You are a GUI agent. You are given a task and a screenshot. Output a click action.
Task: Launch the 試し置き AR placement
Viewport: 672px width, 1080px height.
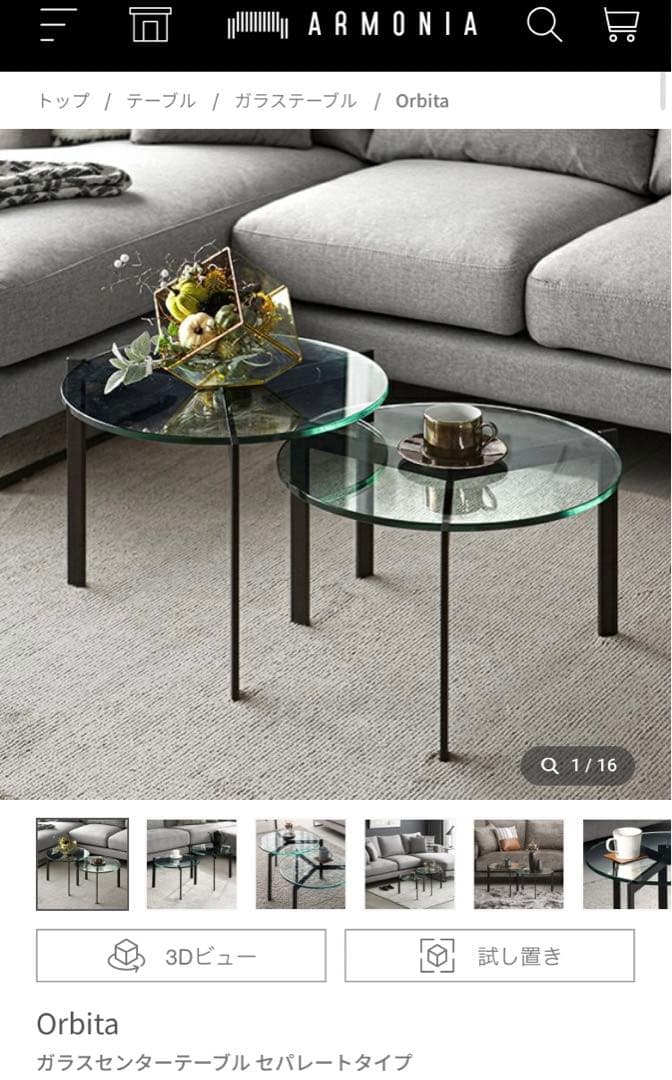(489, 956)
